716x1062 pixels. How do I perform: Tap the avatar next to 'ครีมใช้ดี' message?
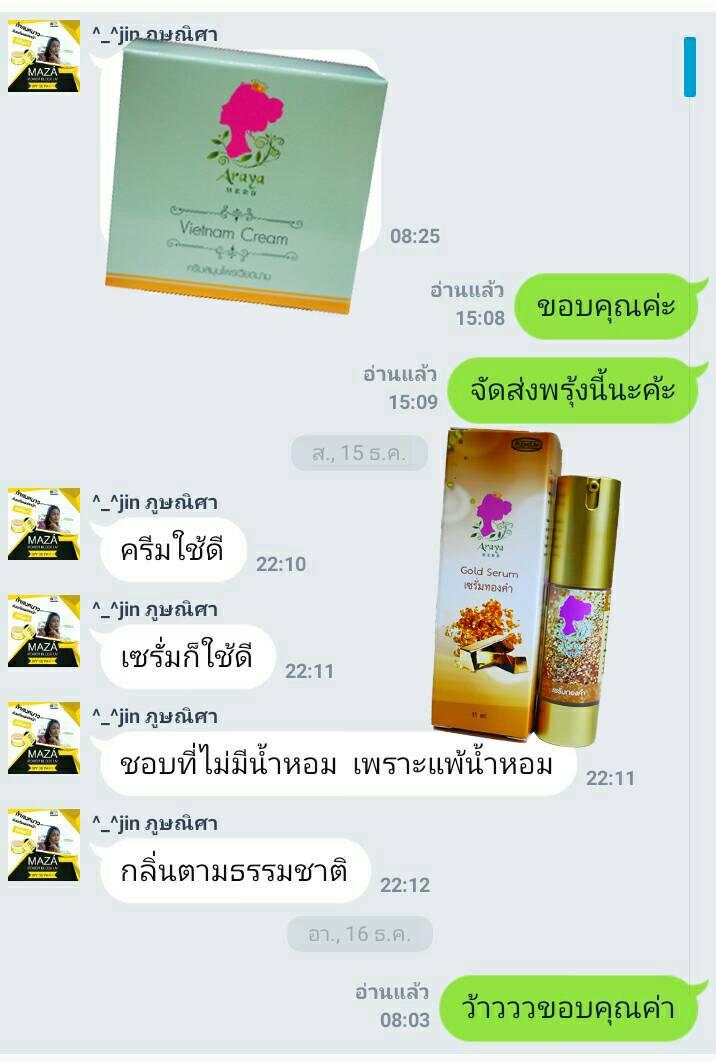coord(43,524)
